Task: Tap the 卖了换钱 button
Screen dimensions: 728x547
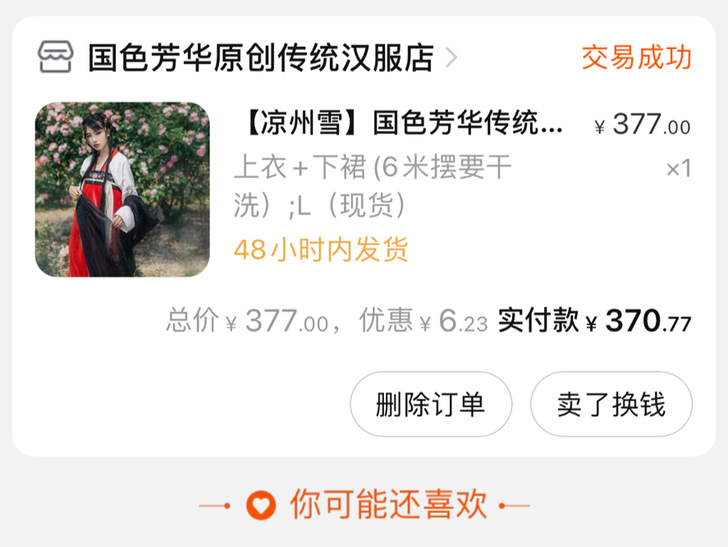Action: point(611,404)
